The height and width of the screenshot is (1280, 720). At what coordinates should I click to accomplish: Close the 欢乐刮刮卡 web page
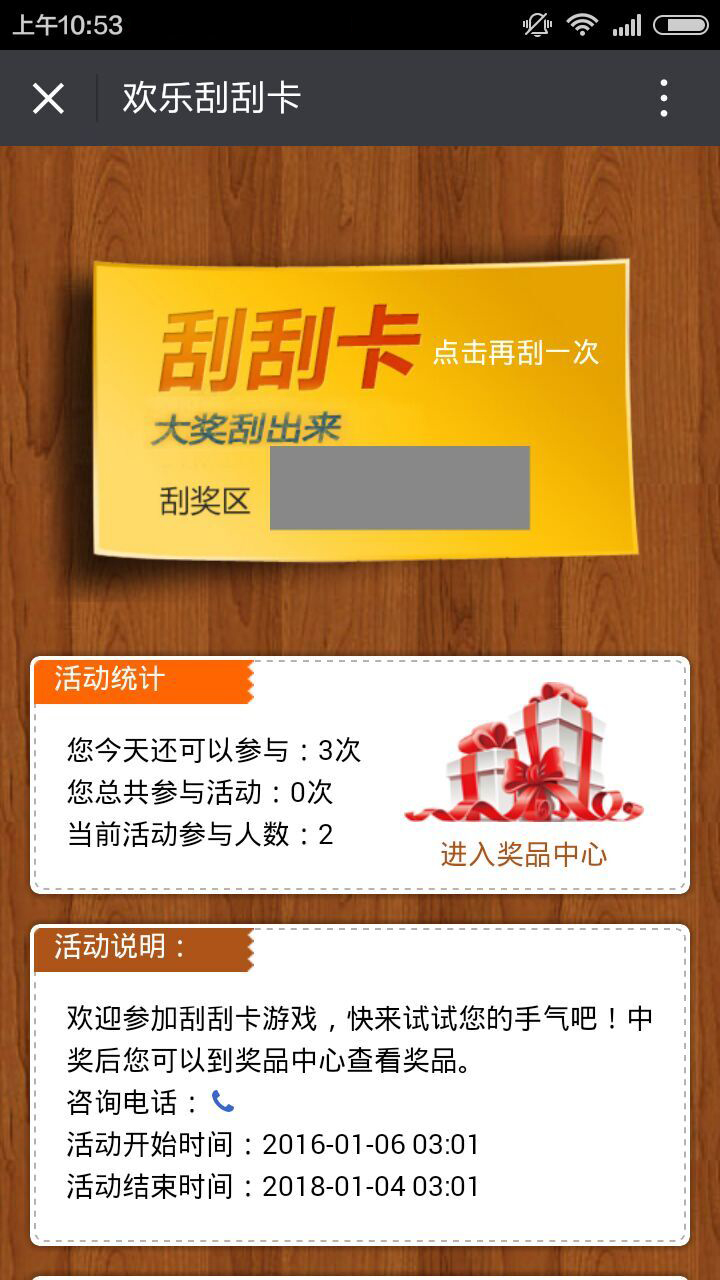click(48, 98)
